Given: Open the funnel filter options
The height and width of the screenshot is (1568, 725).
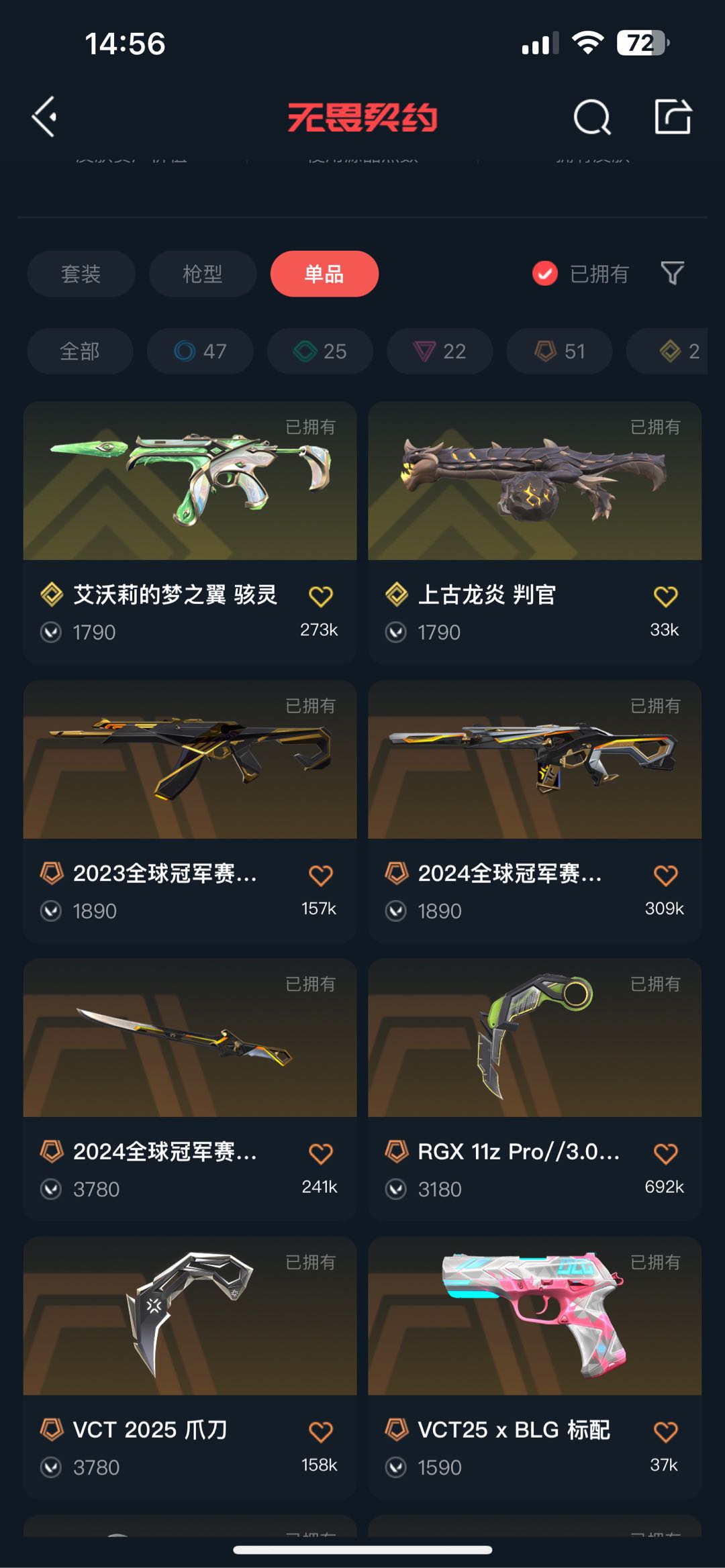Looking at the screenshot, I should (x=672, y=273).
